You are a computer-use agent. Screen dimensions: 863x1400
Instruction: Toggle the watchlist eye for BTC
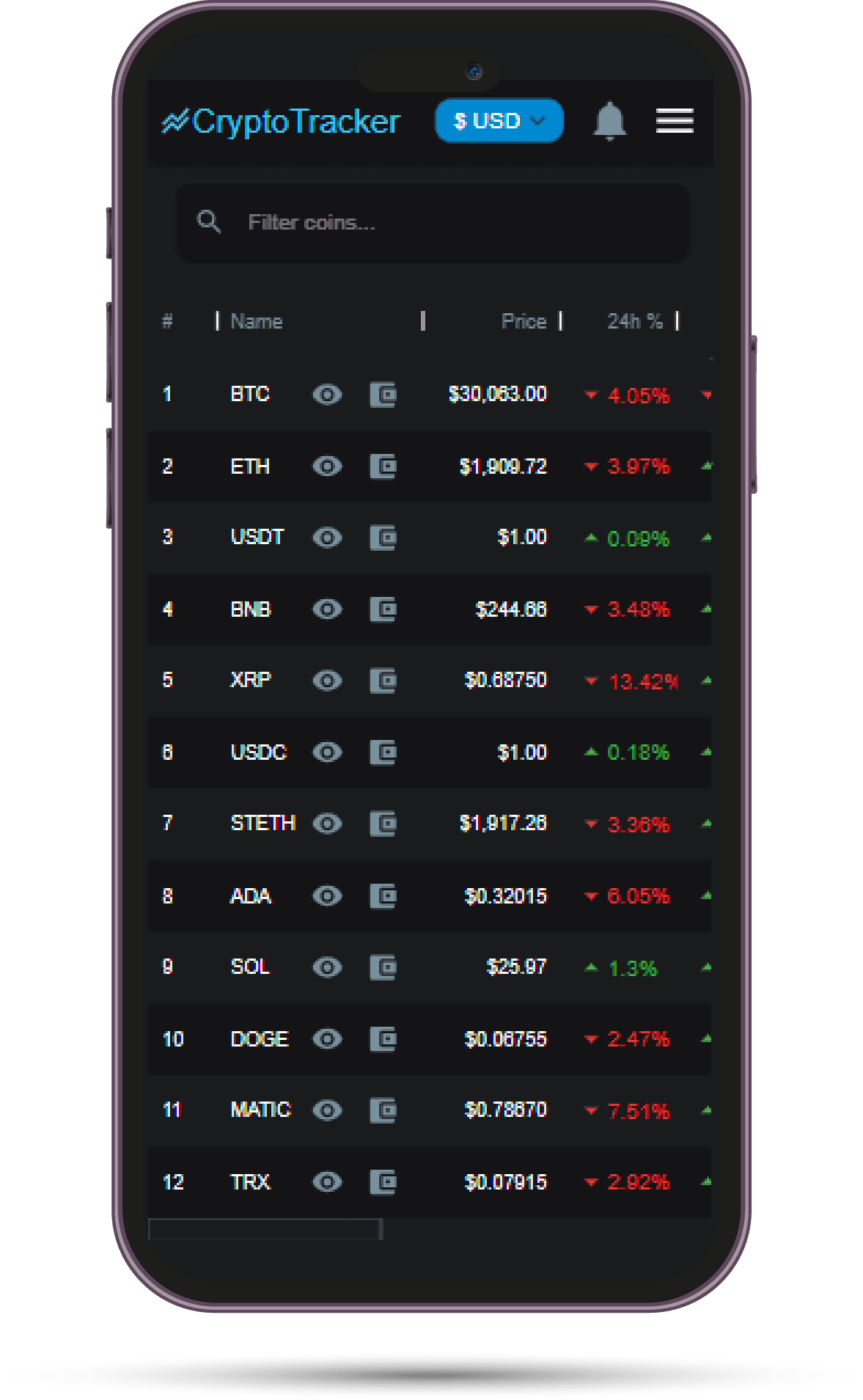tap(327, 395)
